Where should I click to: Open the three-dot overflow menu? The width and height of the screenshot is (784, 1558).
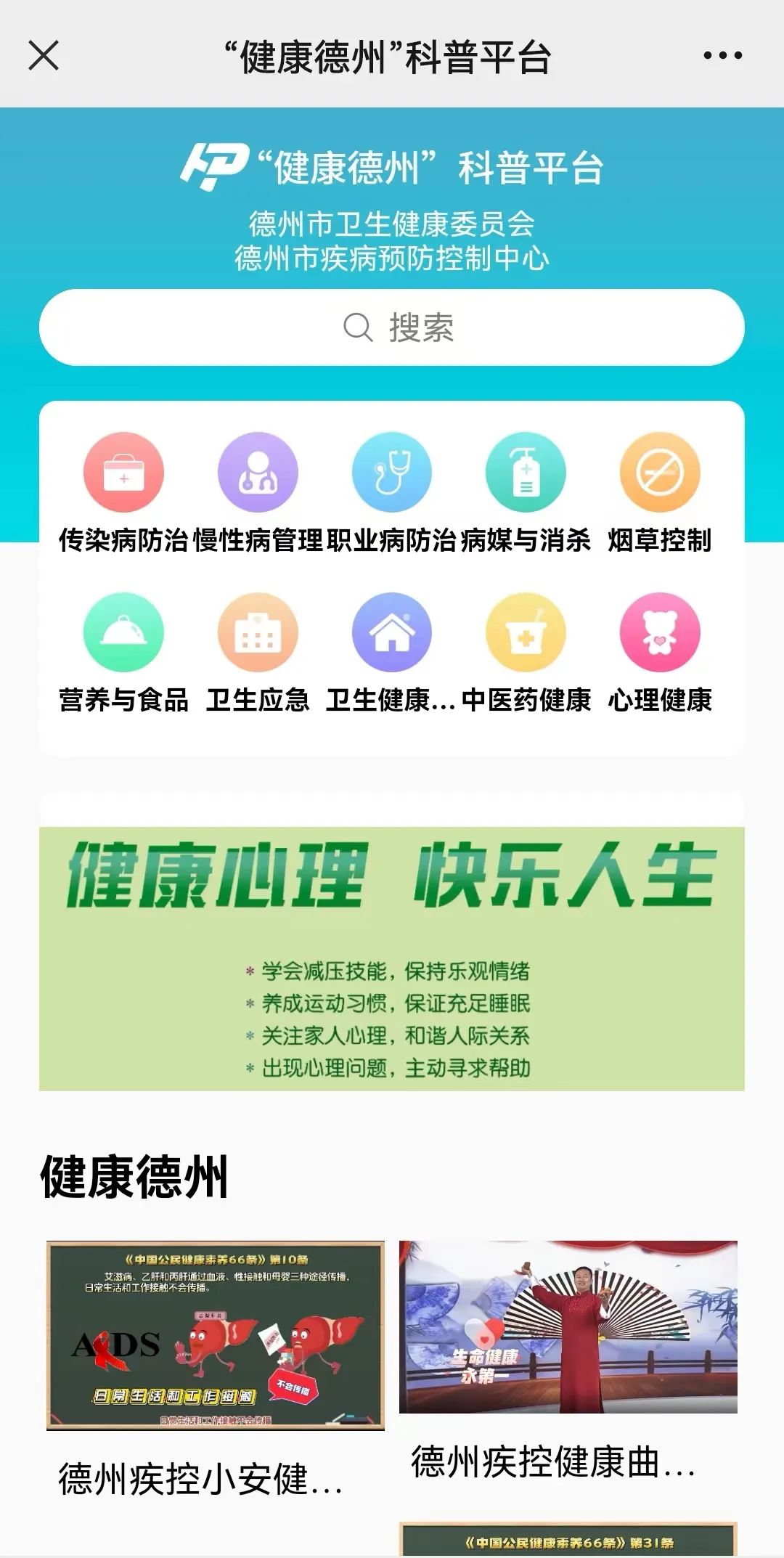(722, 55)
